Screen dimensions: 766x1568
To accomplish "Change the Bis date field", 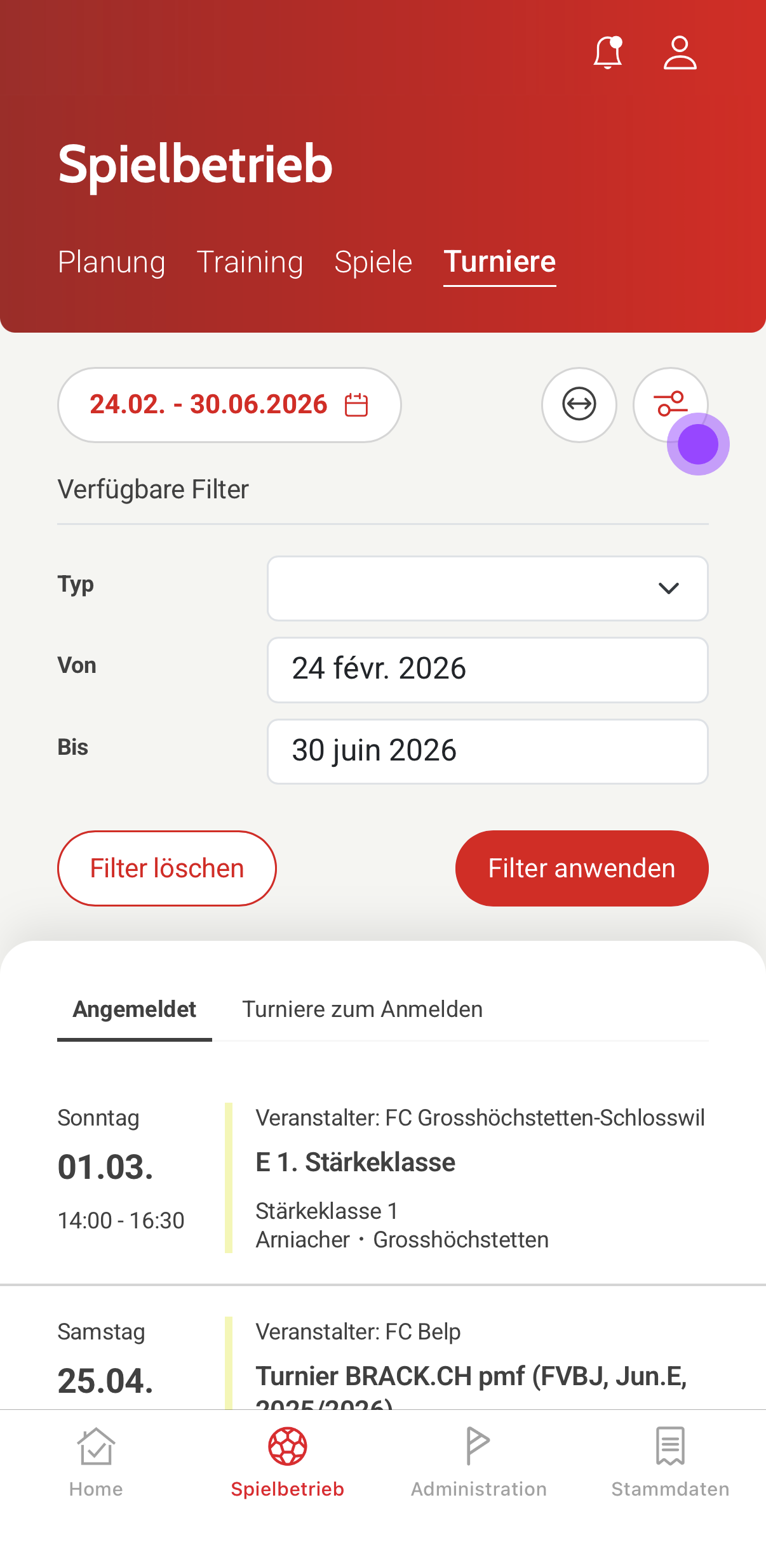I will [487, 751].
